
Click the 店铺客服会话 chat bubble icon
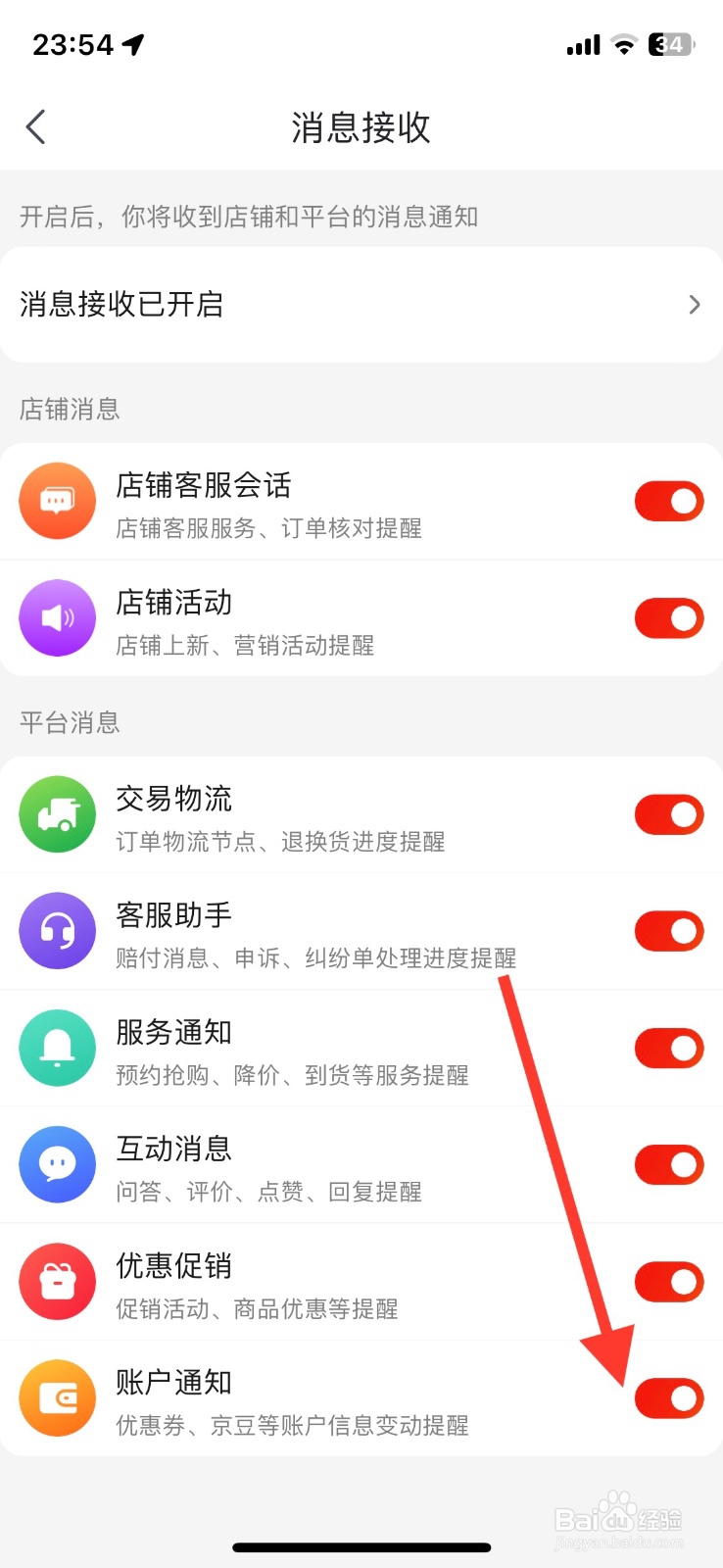(57, 501)
